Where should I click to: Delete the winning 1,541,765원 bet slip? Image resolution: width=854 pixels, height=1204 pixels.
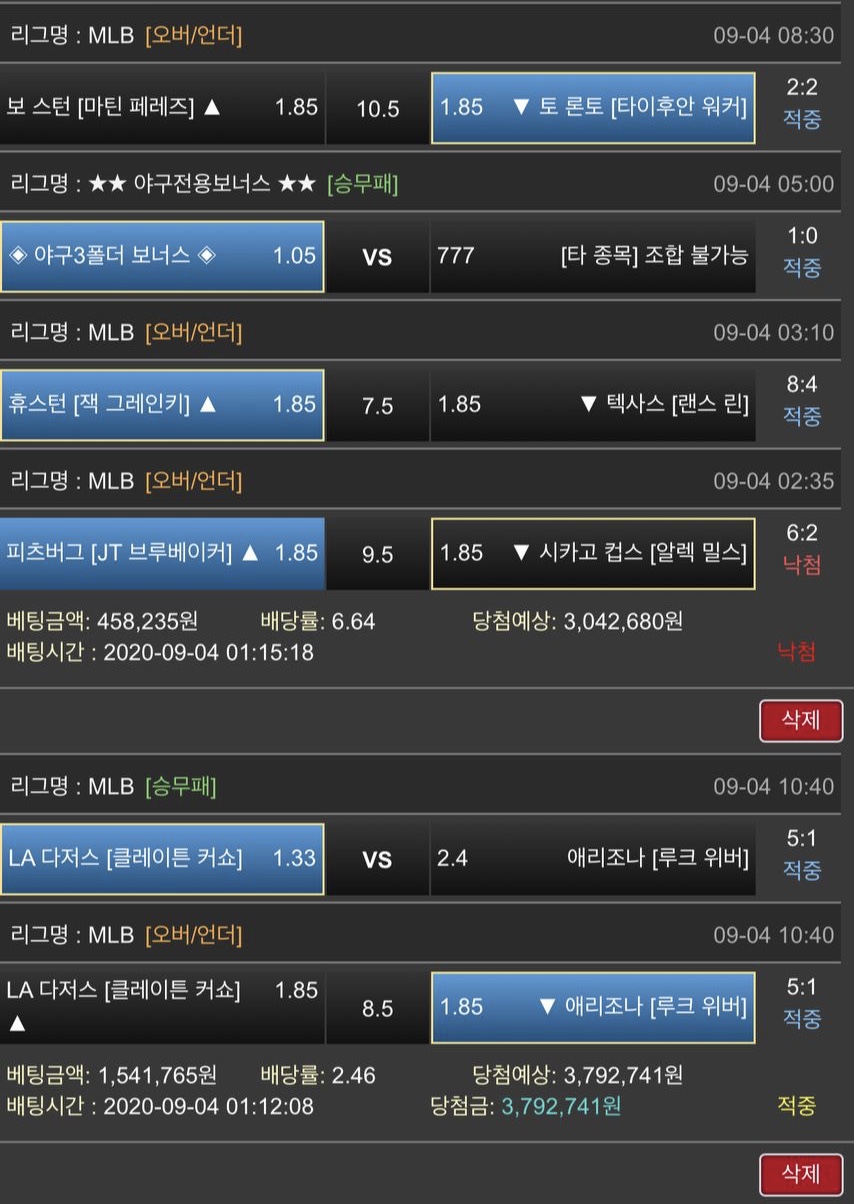tap(800, 1174)
